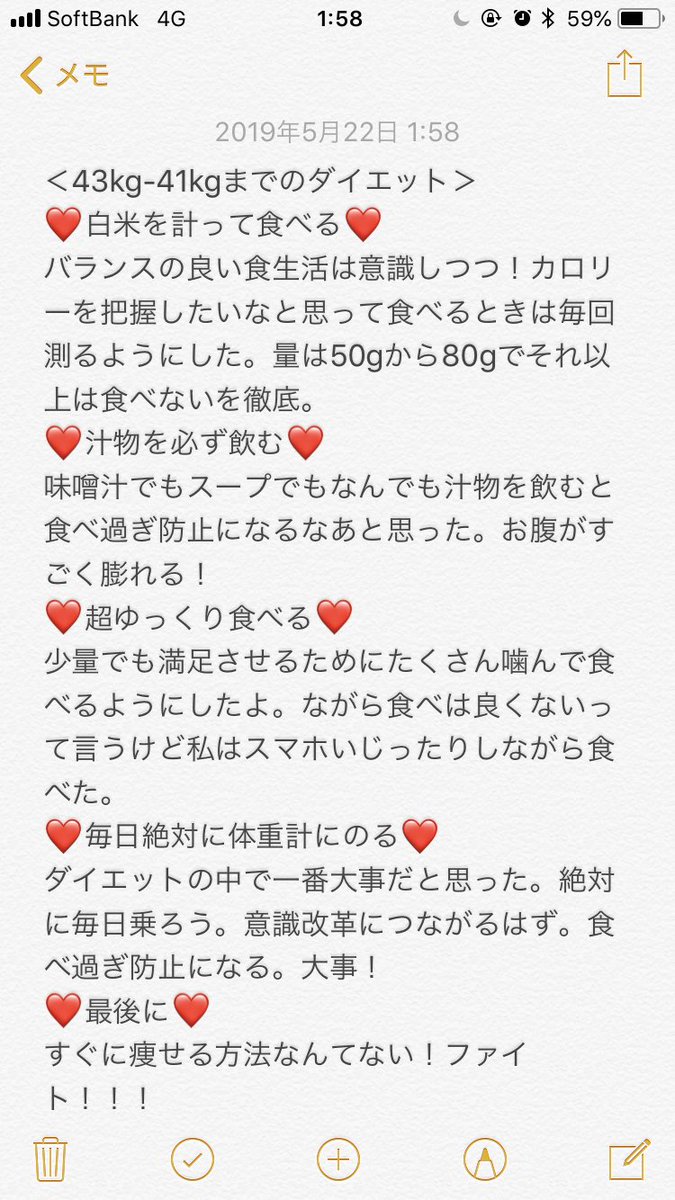Image resolution: width=675 pixels, height=1200 pixels.
Task: Compose a new note
Action: point(629,1159)
